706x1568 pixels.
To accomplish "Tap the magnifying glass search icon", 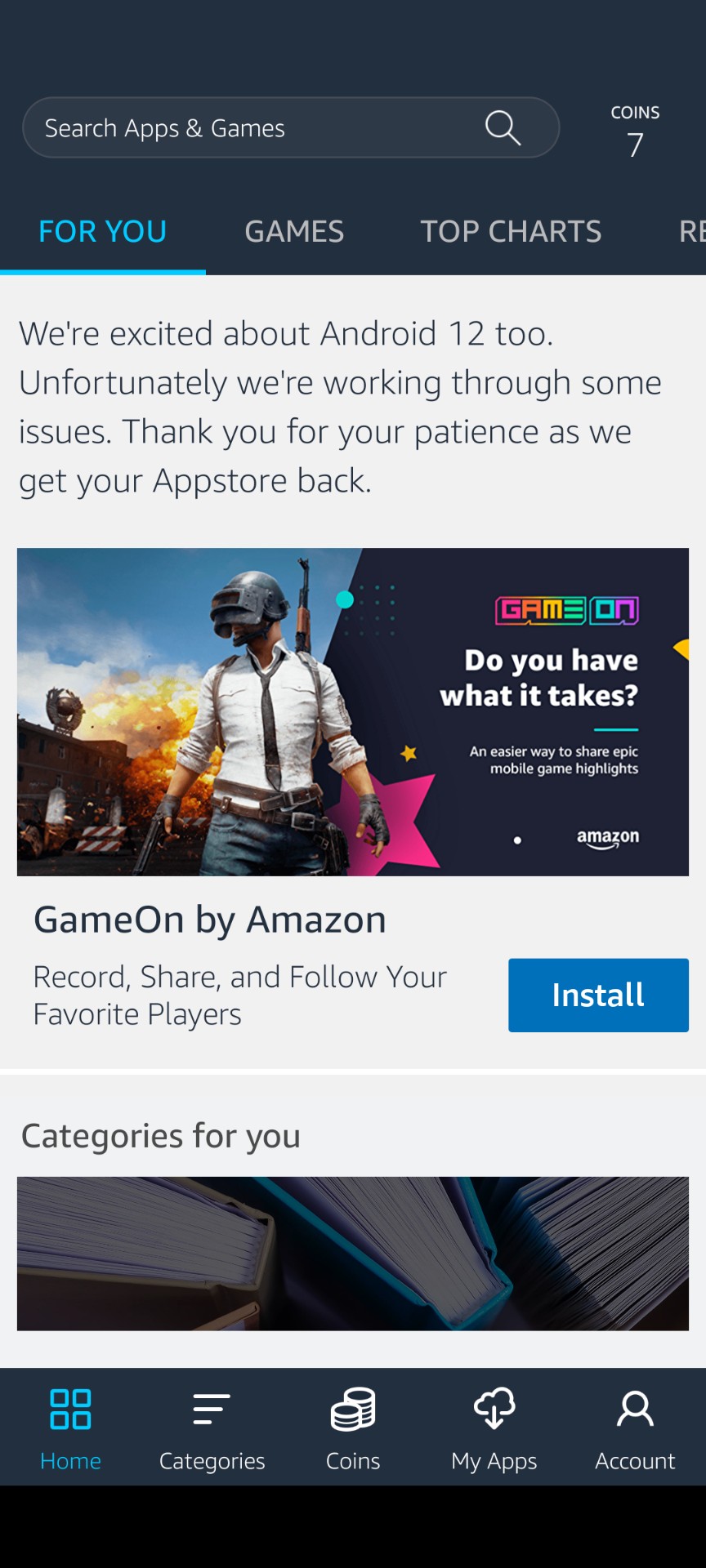I will (x=503, y=128).
